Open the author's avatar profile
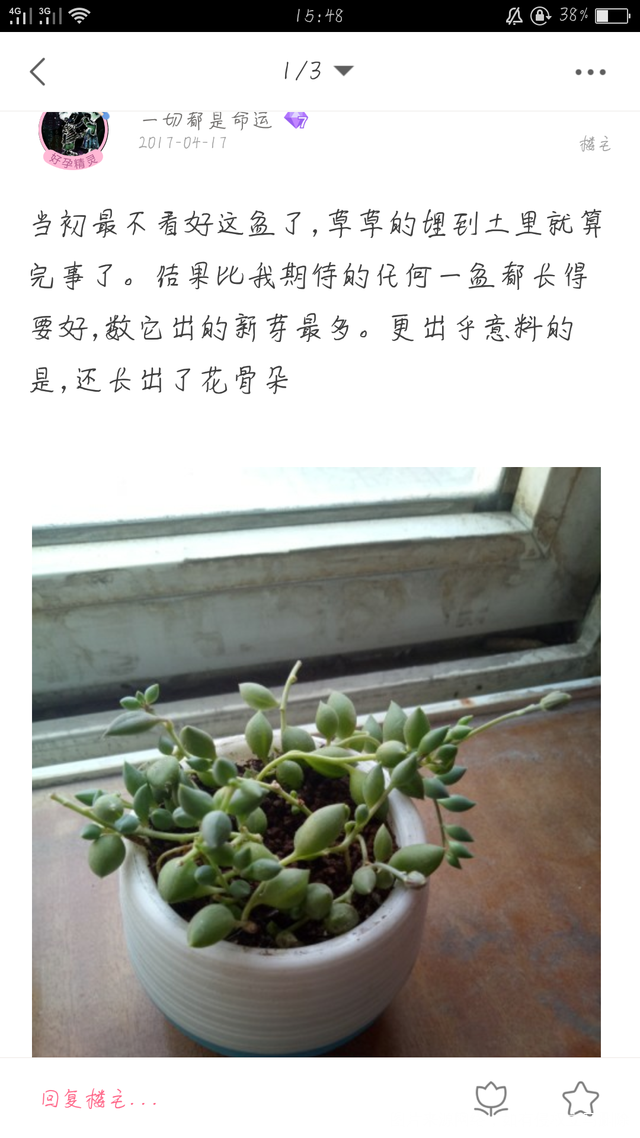Viewport: 640px width, 1138px height. (x=72, y=134)
